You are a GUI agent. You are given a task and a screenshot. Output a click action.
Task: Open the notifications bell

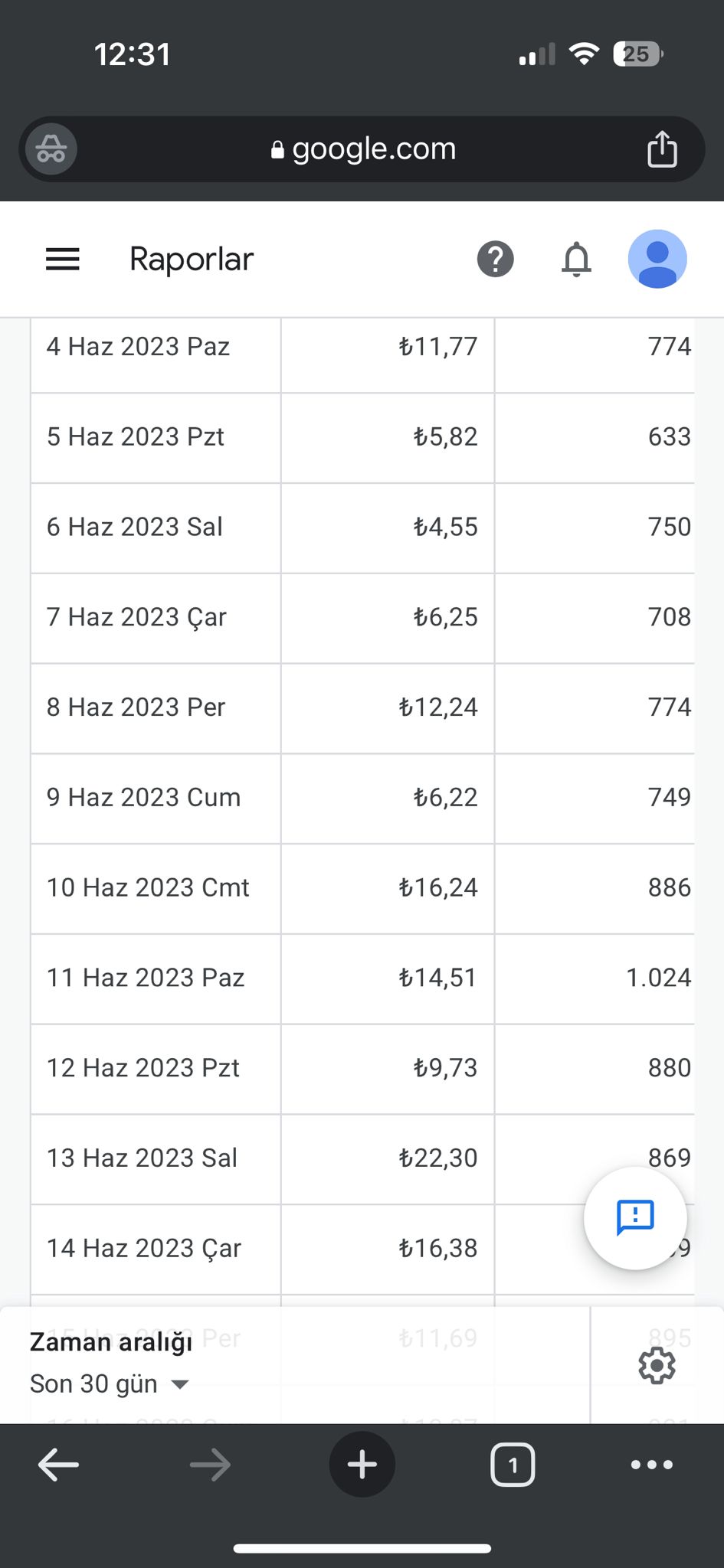point(576,260)
